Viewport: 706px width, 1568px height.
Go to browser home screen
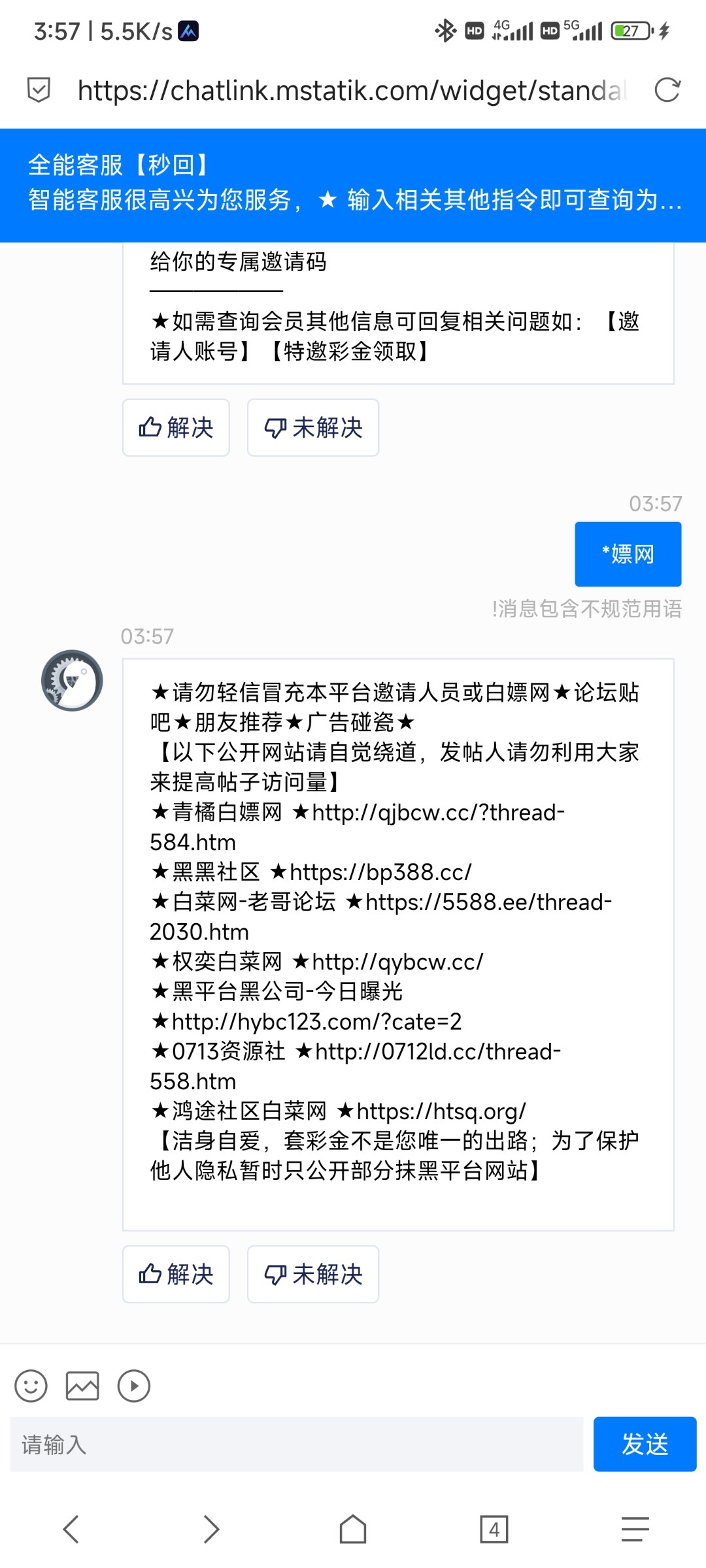pyautogui.click(x=353, y=1527)
